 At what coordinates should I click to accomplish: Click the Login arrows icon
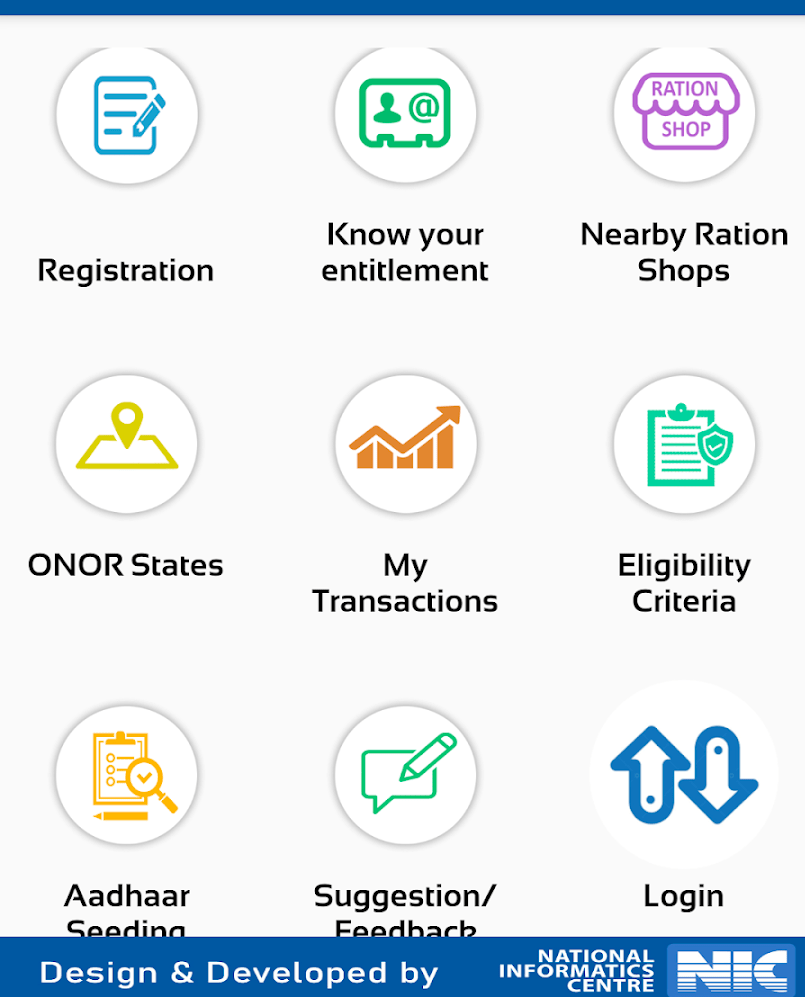click(683, 776)
